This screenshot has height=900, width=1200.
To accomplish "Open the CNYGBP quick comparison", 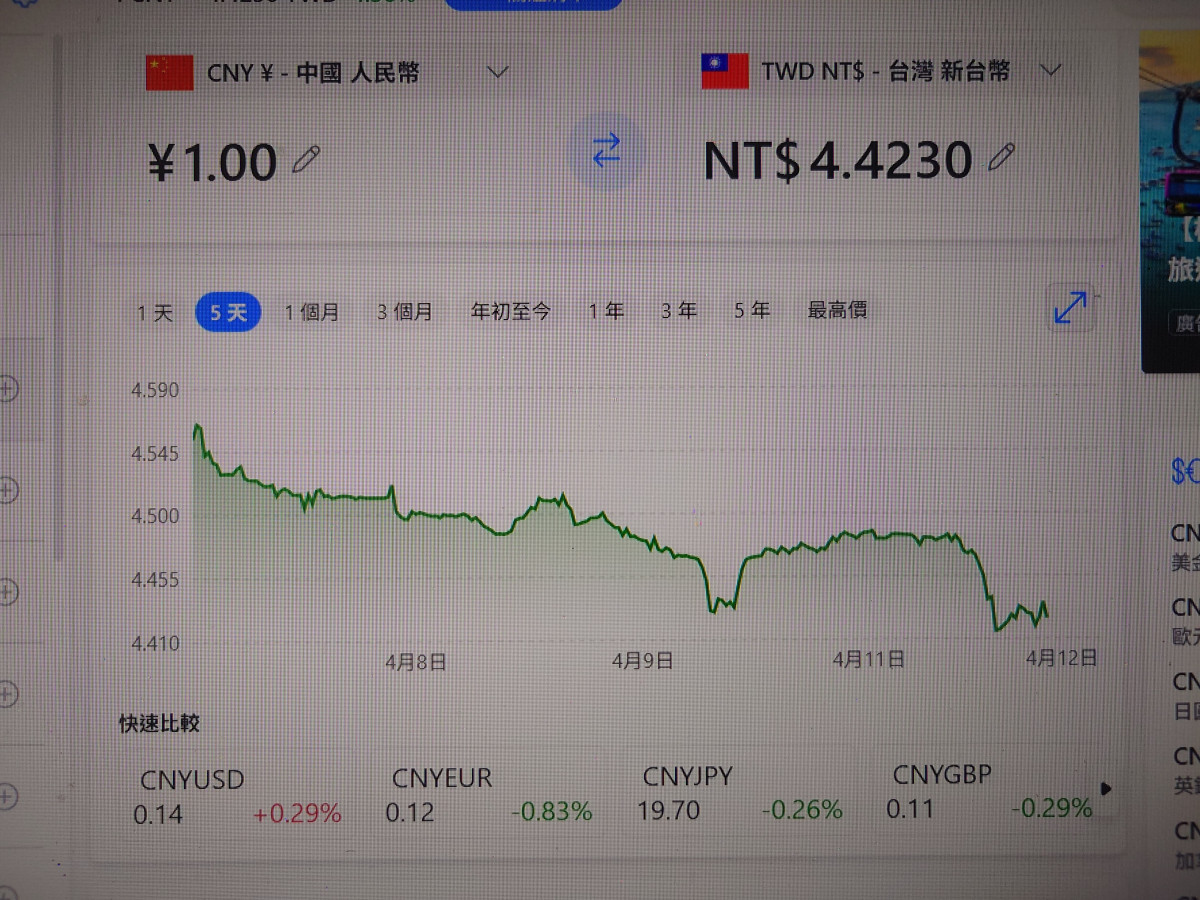I will 942,774.
